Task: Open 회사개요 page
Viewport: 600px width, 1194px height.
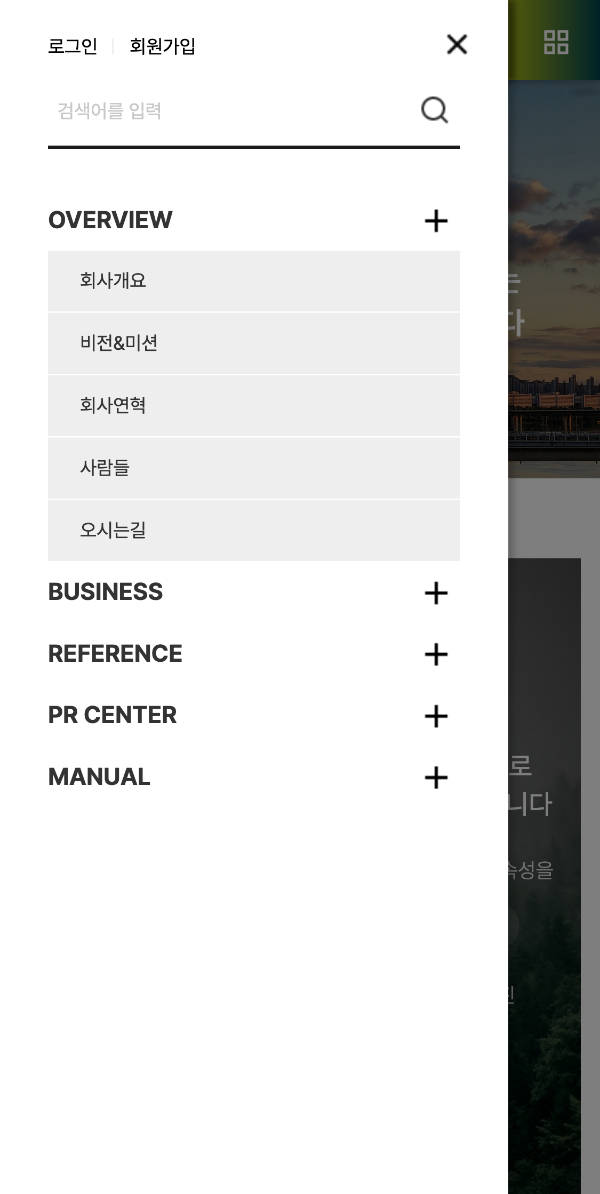Action: coord(113,281)
